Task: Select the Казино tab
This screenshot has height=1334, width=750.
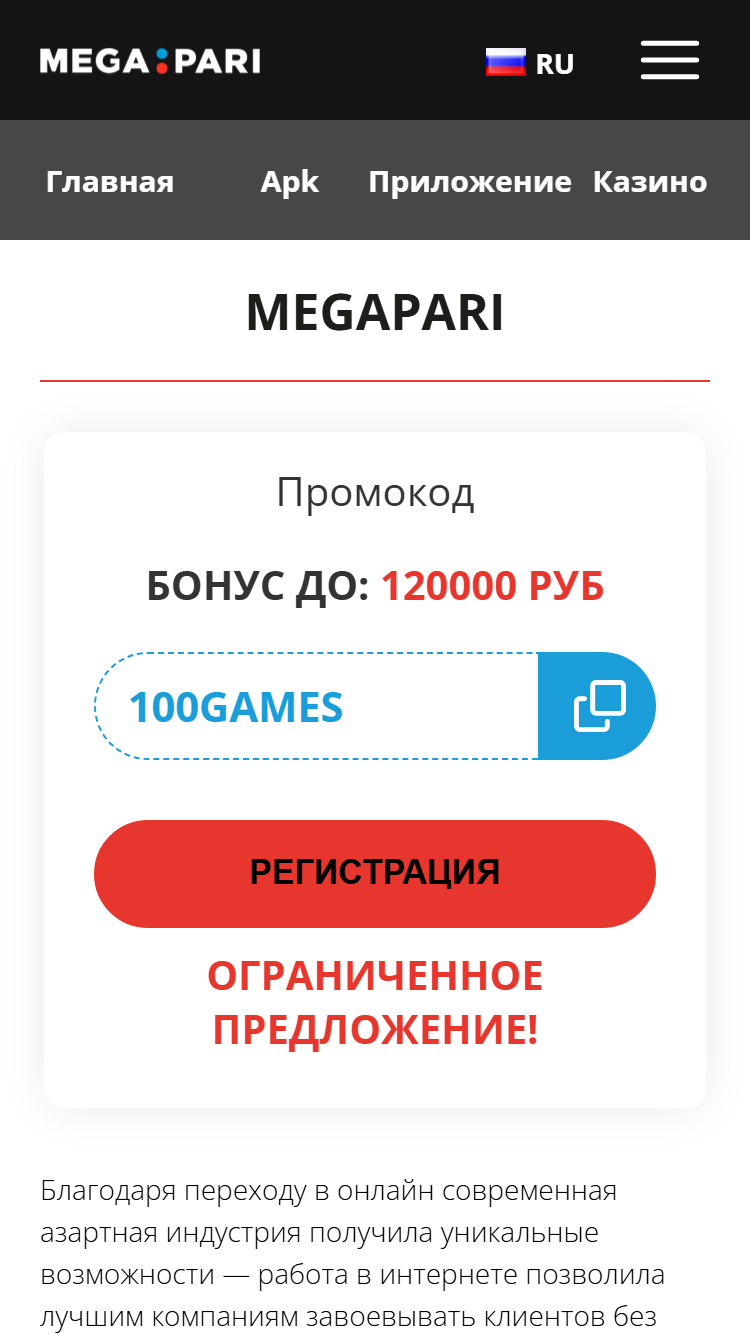Action: pos(650,182)
